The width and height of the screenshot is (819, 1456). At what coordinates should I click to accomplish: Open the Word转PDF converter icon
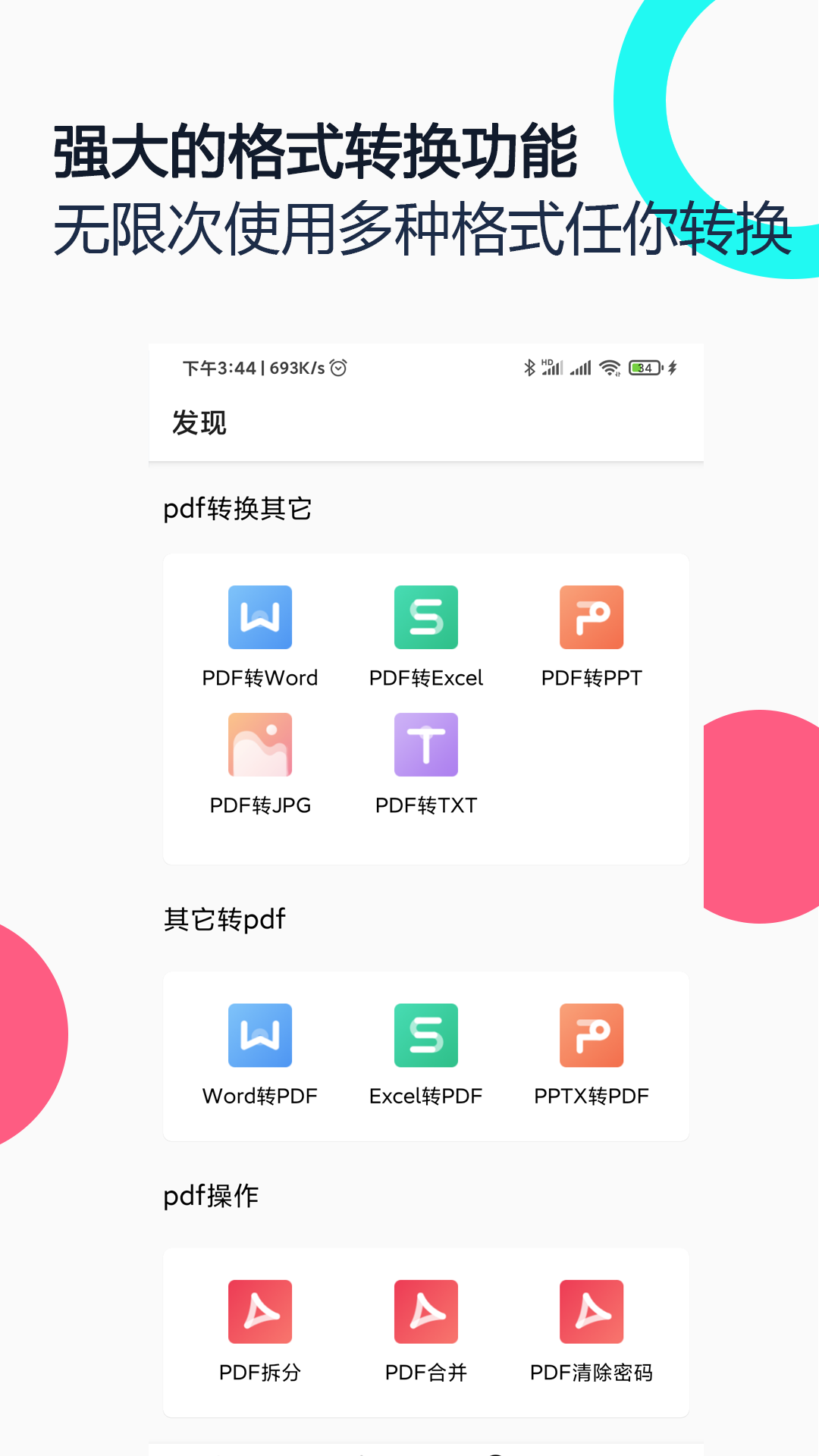coord(259,1034)
